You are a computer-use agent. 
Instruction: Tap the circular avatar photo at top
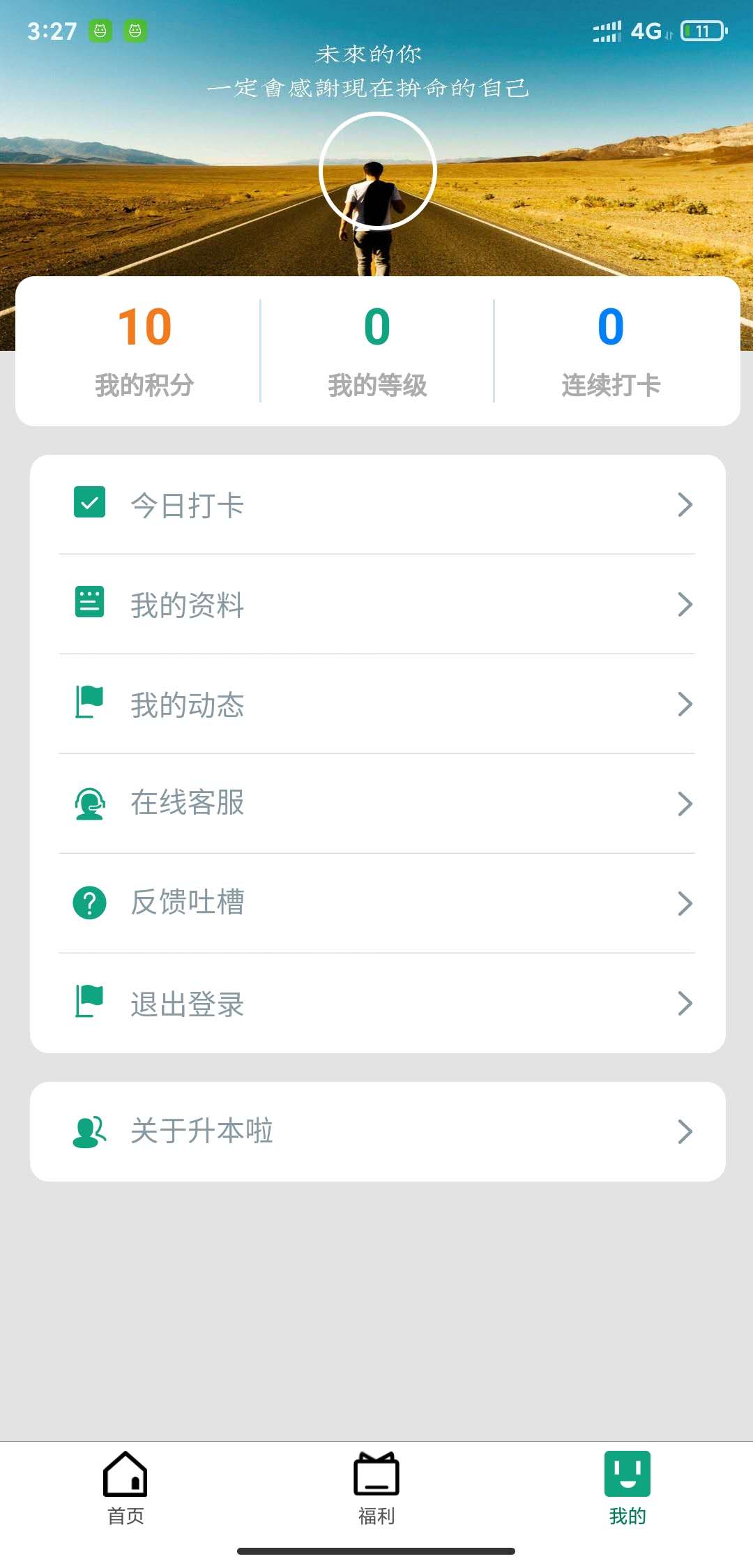coord(376,170)
